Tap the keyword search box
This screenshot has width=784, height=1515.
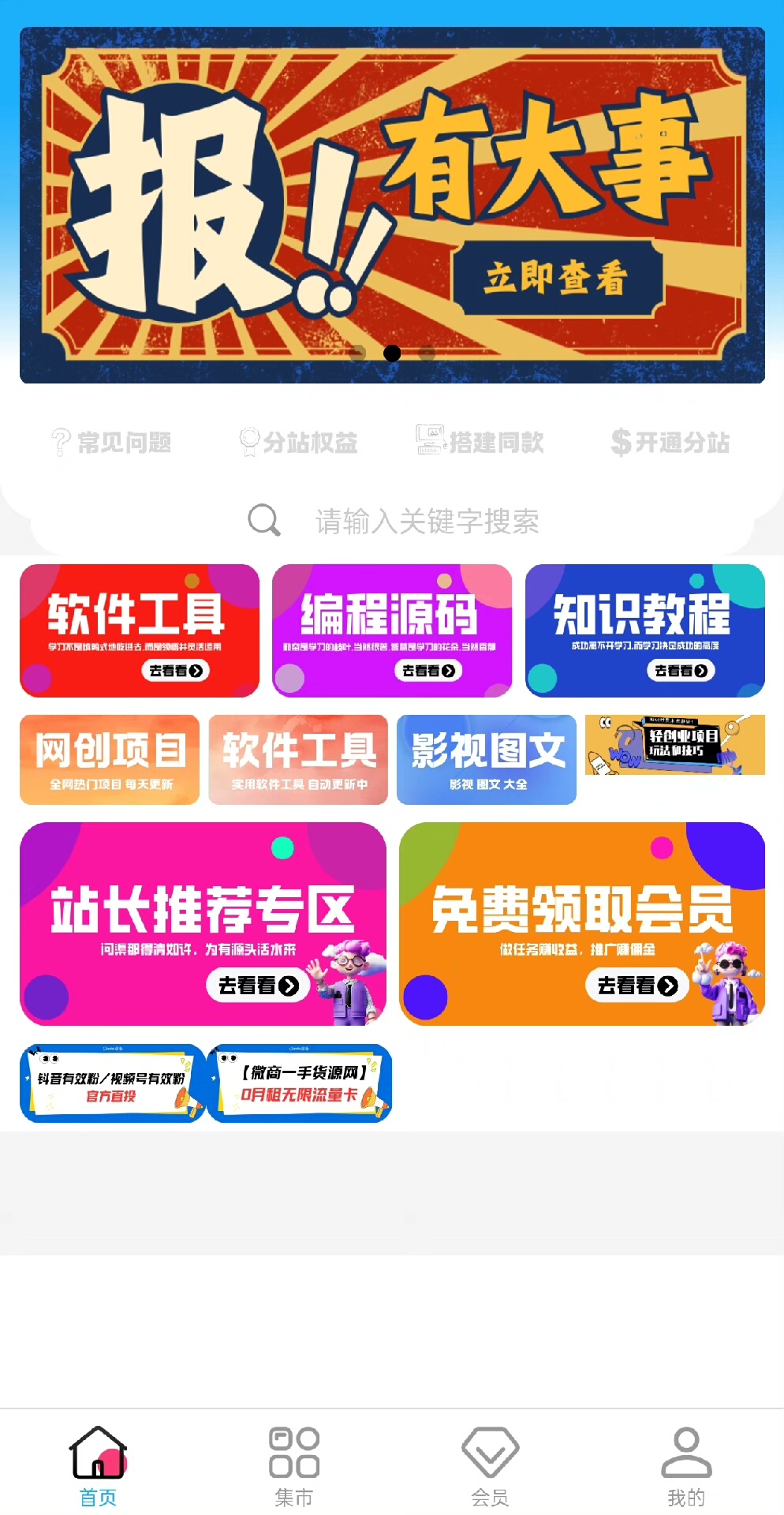click(x=426, y=522)
